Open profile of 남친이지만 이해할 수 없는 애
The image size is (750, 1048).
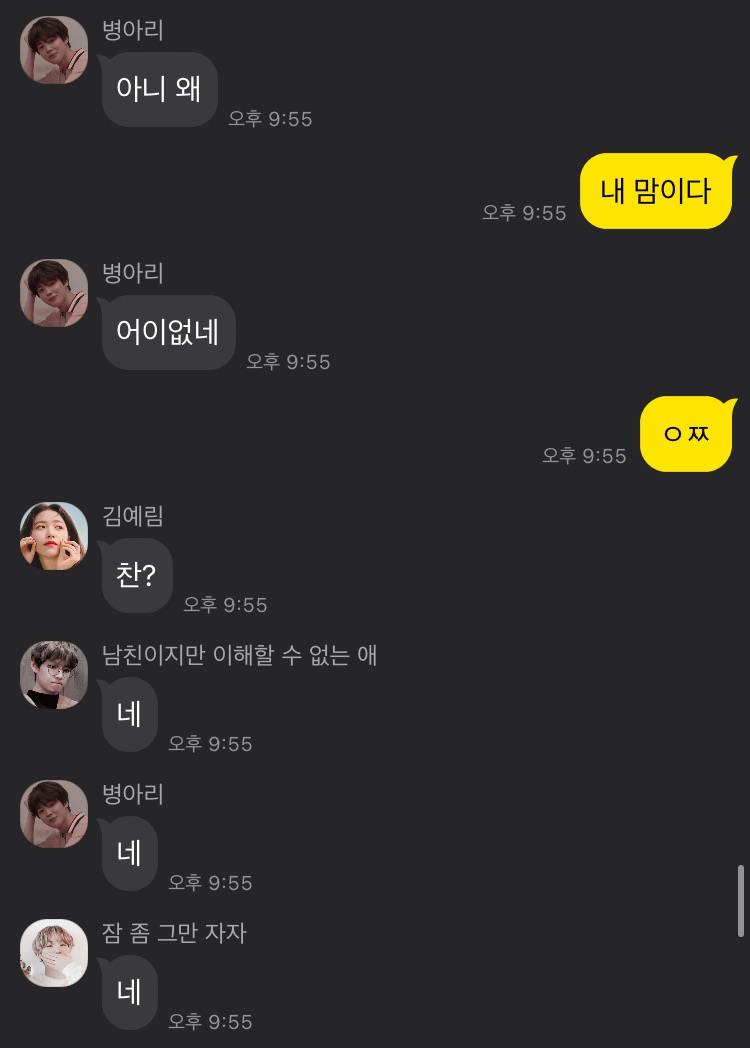[x=54, y=675]
